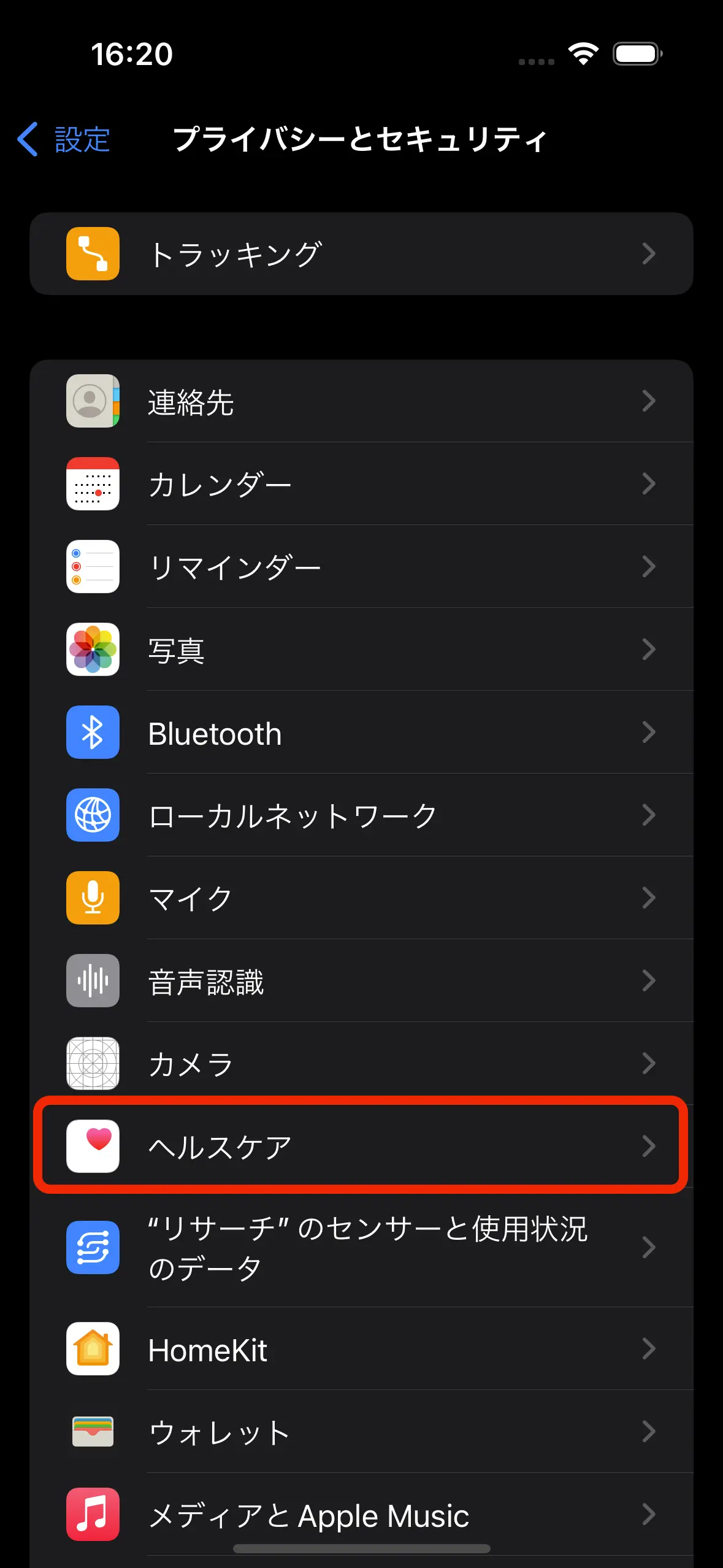Open カレンダー privacy row
Image resolution: width=723 pixels, height=1568 pixels.
tap(361, 484)
